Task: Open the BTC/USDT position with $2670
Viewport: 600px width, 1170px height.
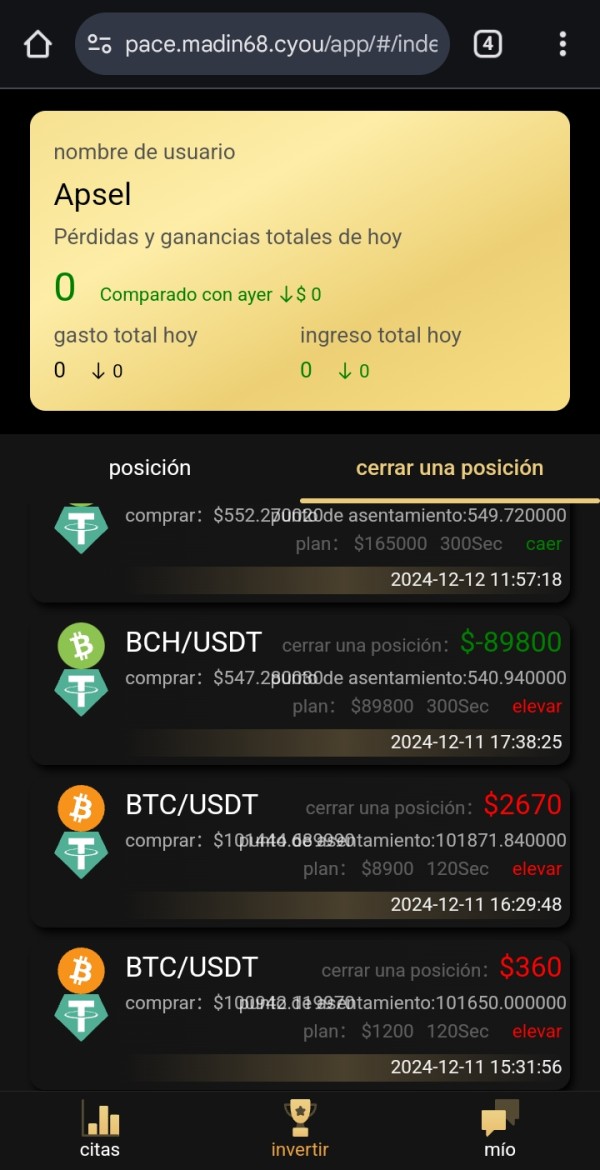Action: pyautogui.click(x=300, y=852)
